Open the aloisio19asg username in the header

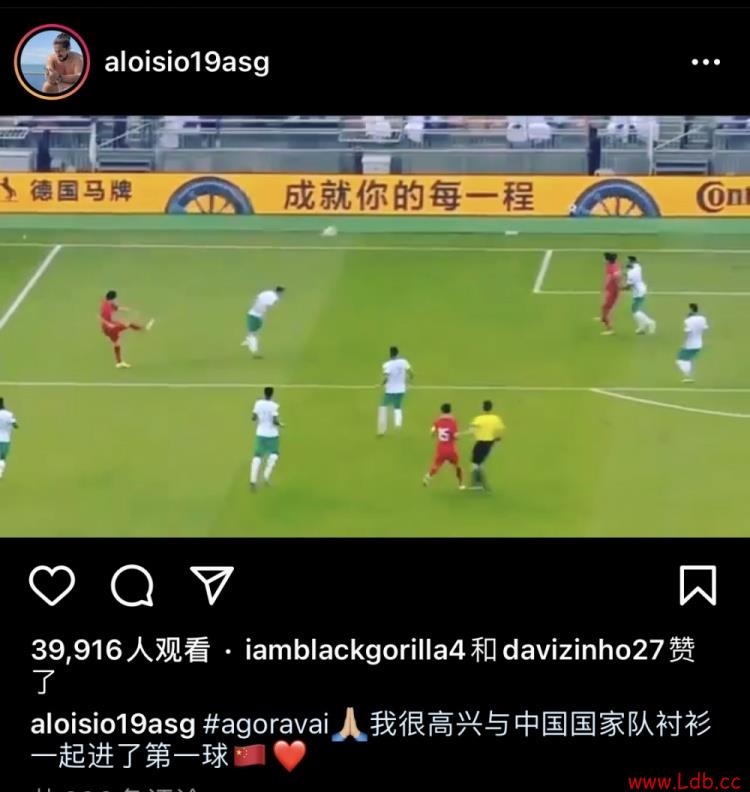(187, 62)
